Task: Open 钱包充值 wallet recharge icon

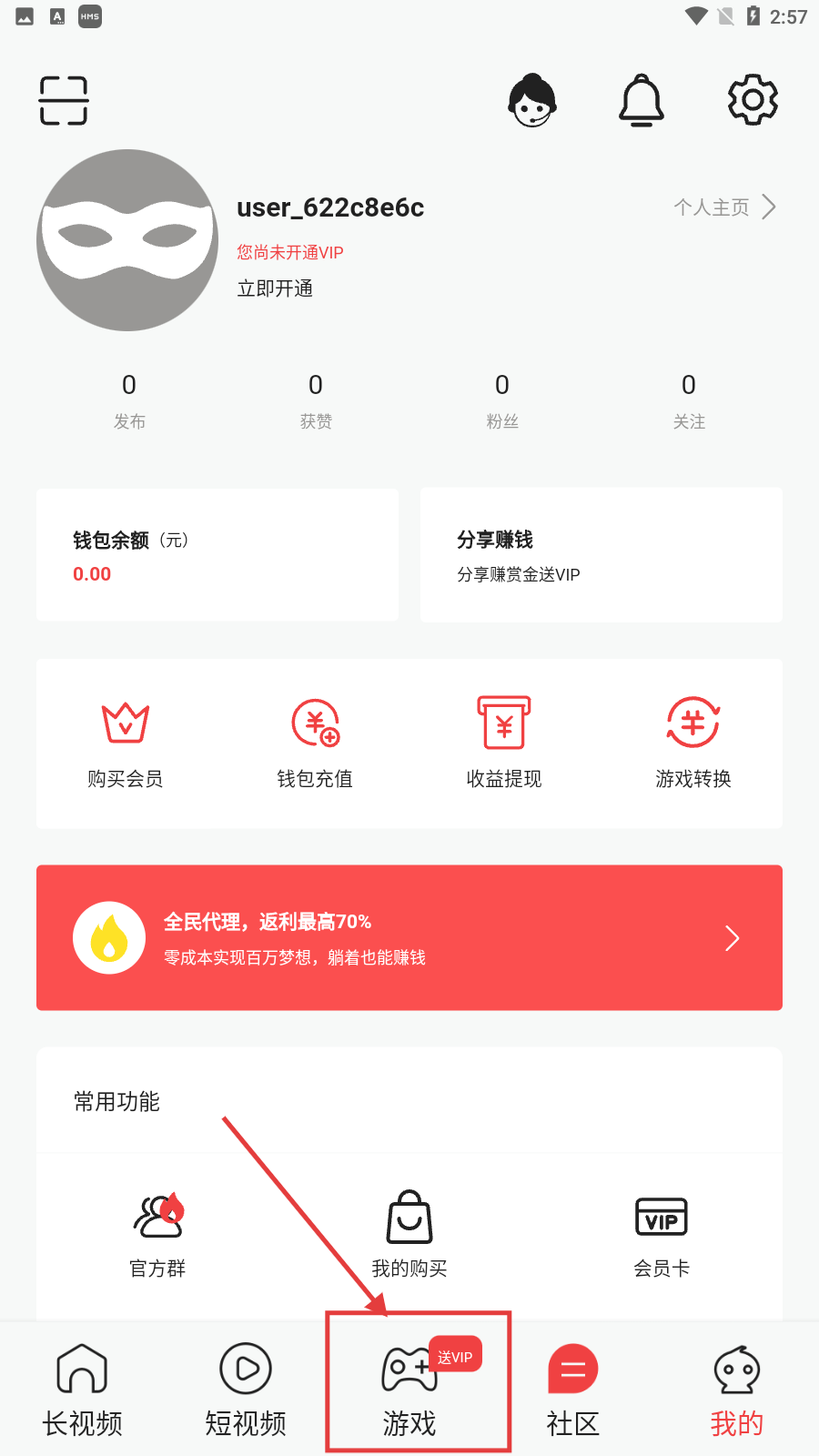Action: (x=315, y=723)
